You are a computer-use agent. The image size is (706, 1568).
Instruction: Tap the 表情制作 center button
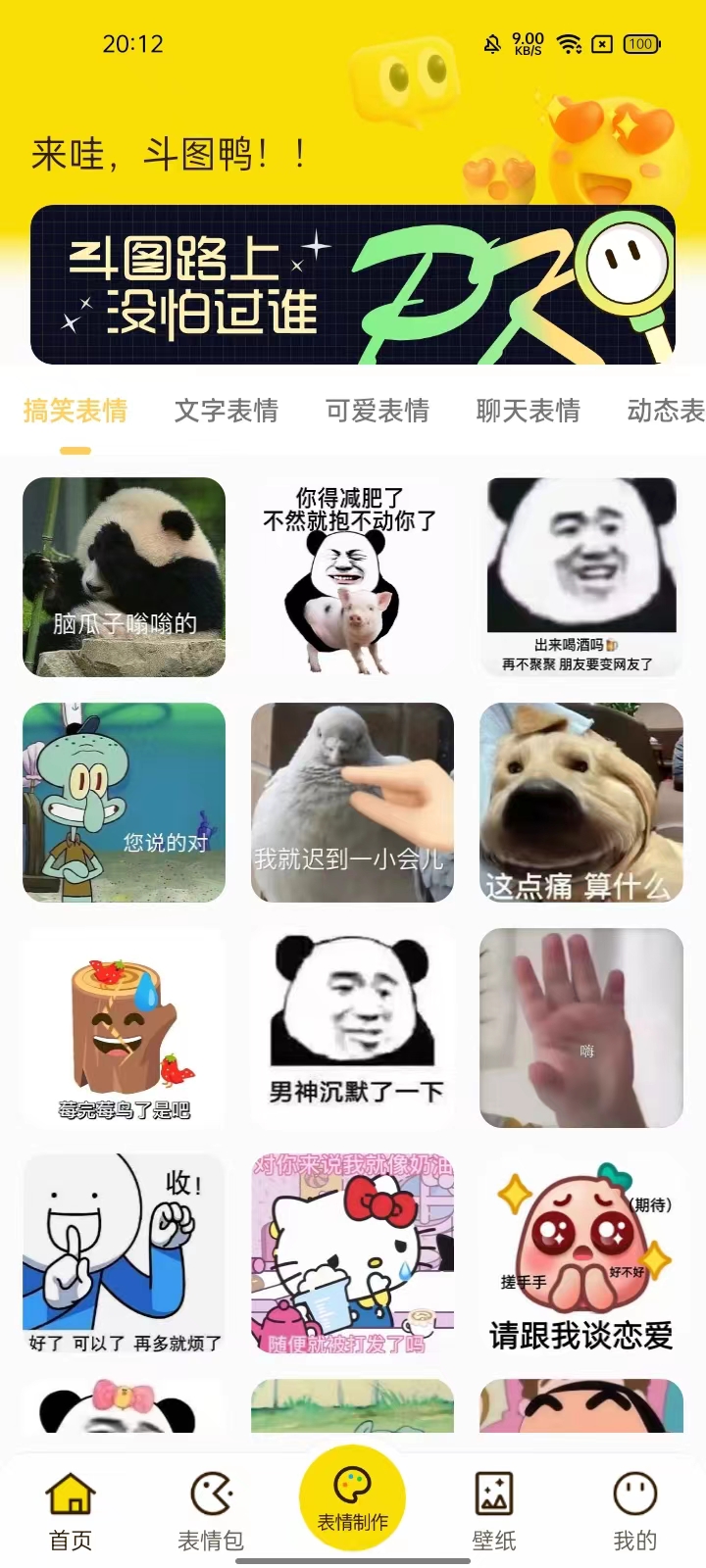pyautogui.click(x=352, y=1497)
